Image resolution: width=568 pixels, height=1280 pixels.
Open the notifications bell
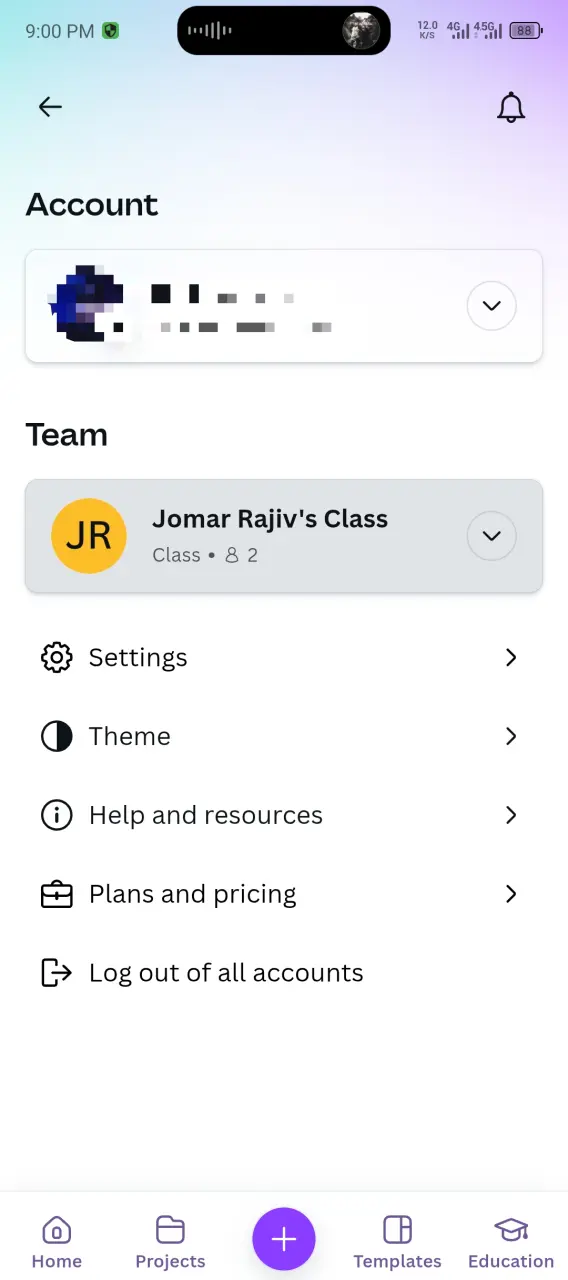(511, 107)
